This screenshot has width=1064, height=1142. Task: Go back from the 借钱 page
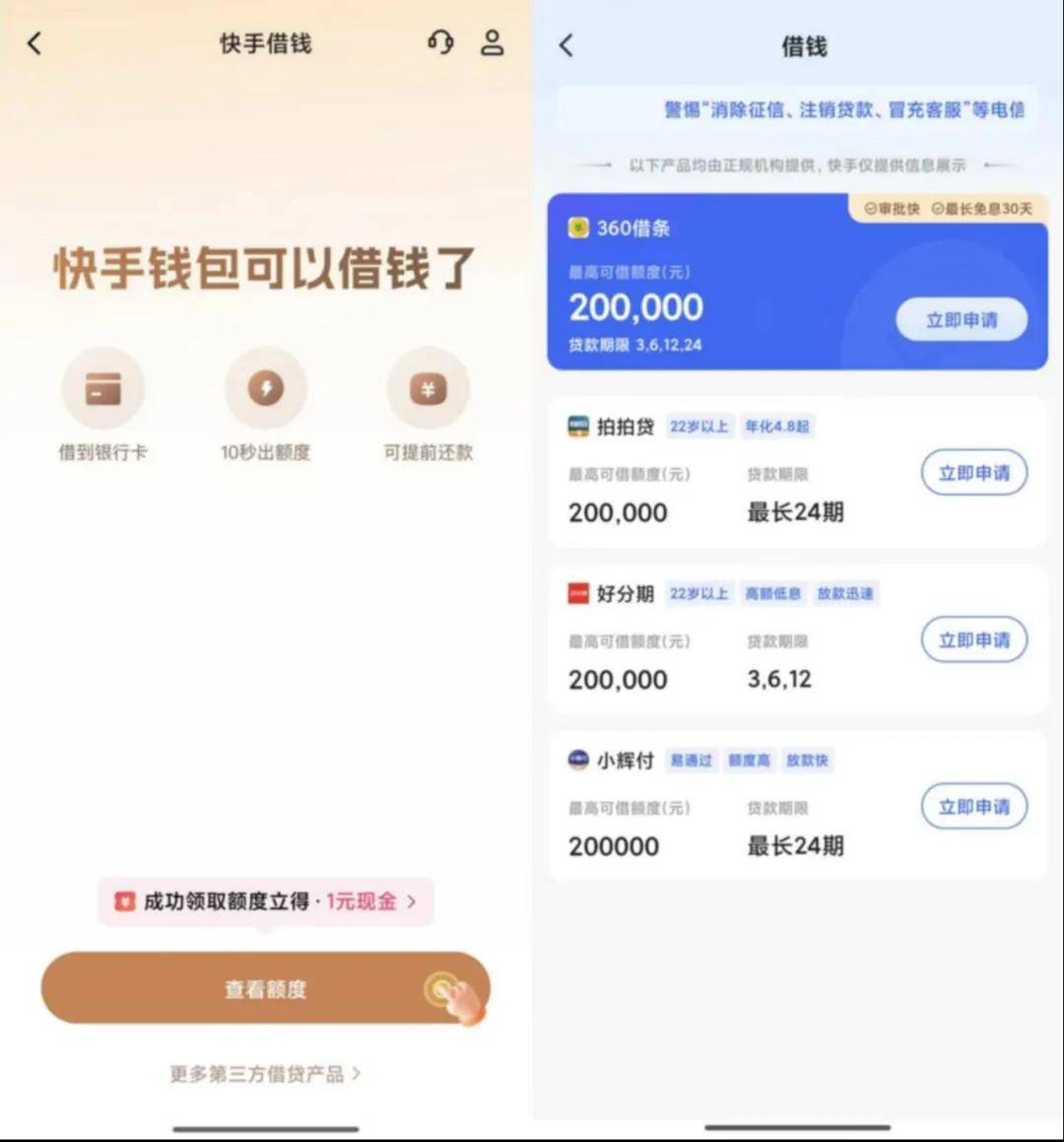[566, 45]
